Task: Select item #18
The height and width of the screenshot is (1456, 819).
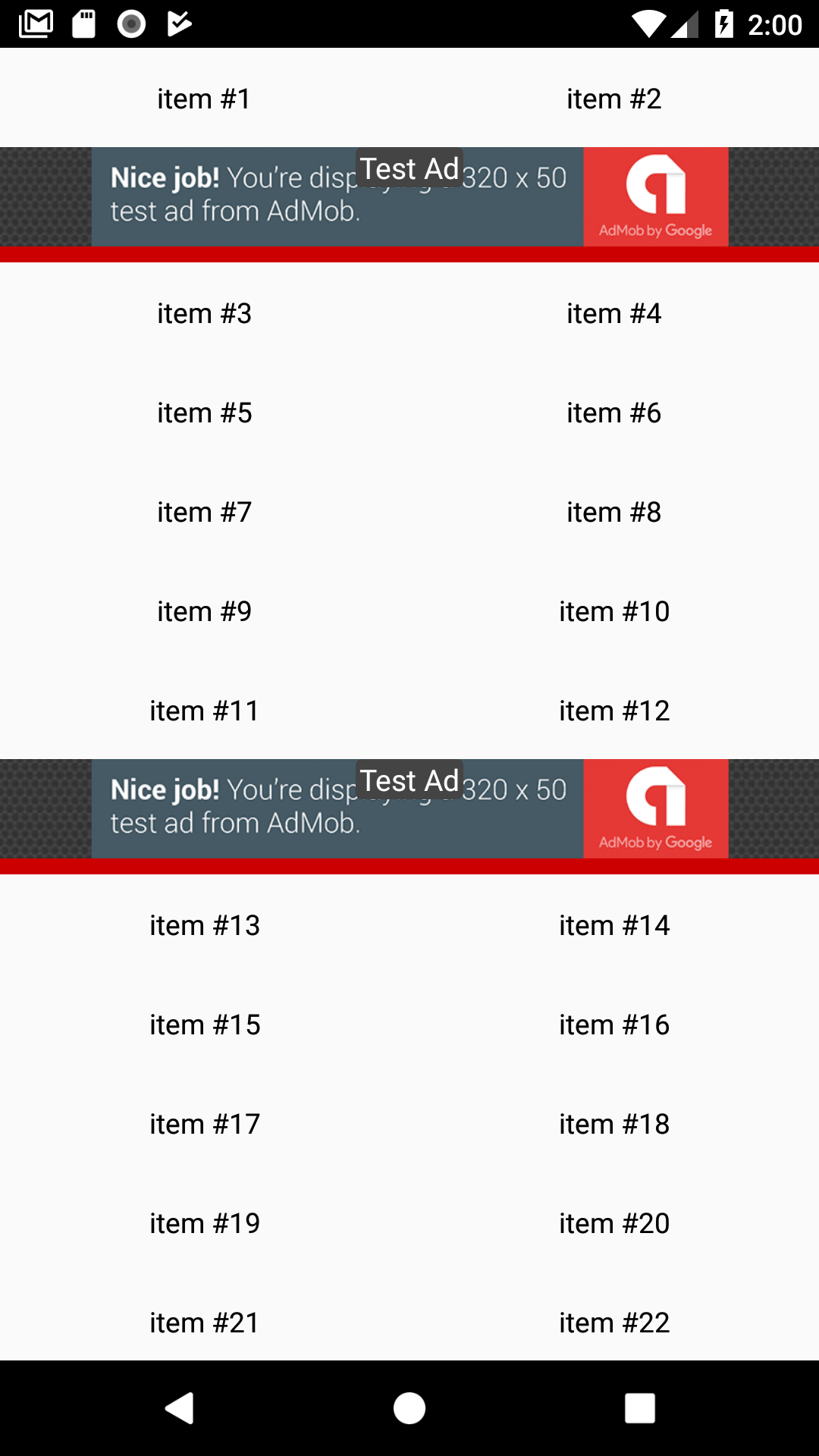Action: tap(614, 1124)
